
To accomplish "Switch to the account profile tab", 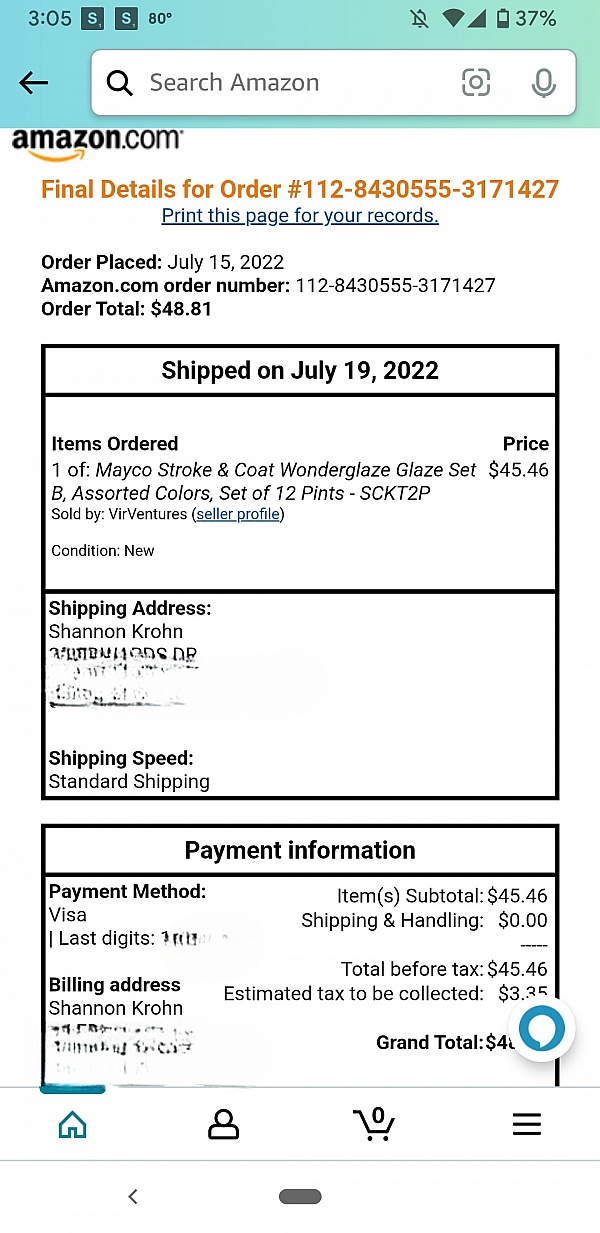I will pyautogui.click(x=223, y=1124).
